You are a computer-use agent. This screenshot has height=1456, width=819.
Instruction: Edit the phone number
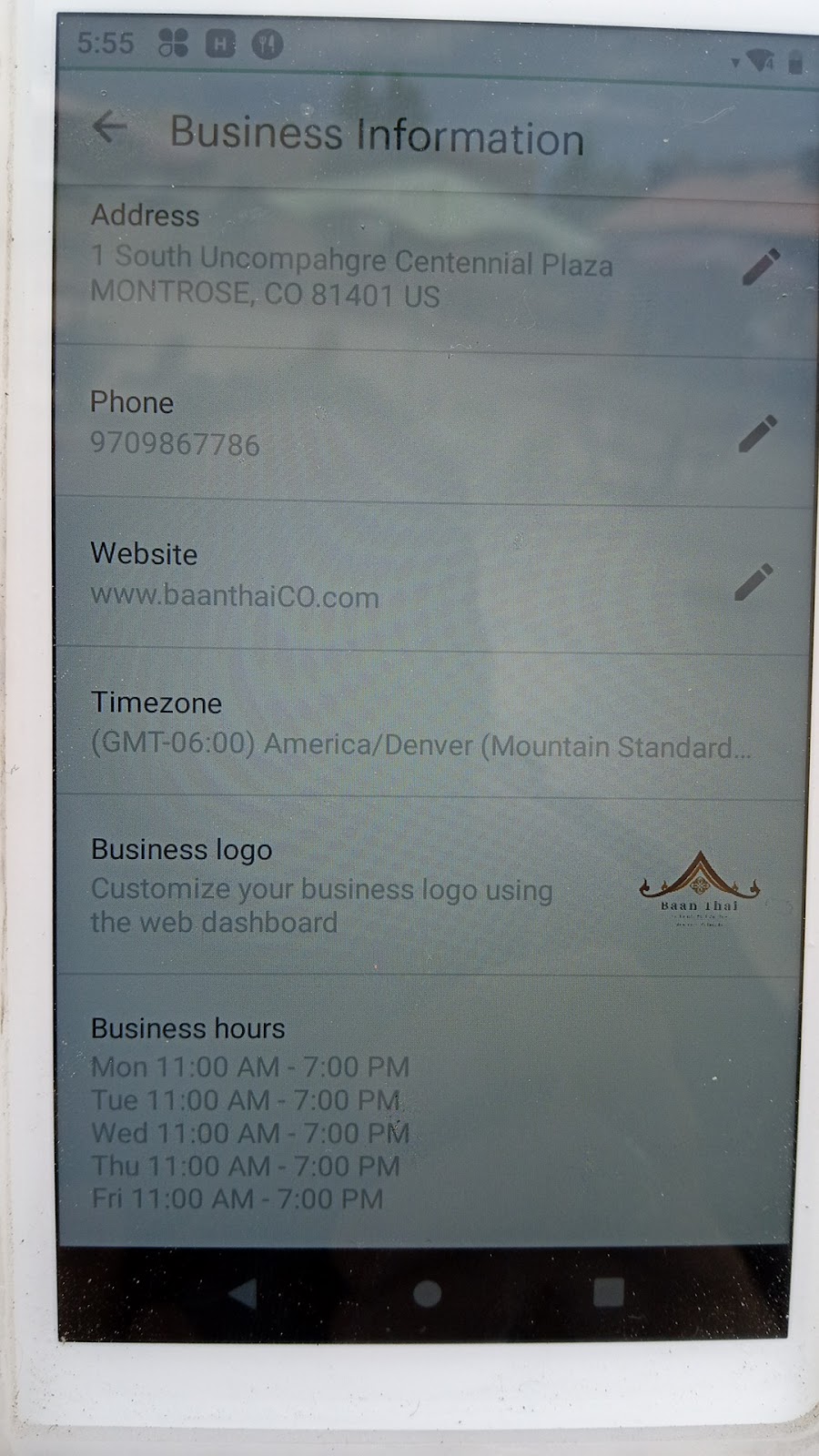(757, 434)
